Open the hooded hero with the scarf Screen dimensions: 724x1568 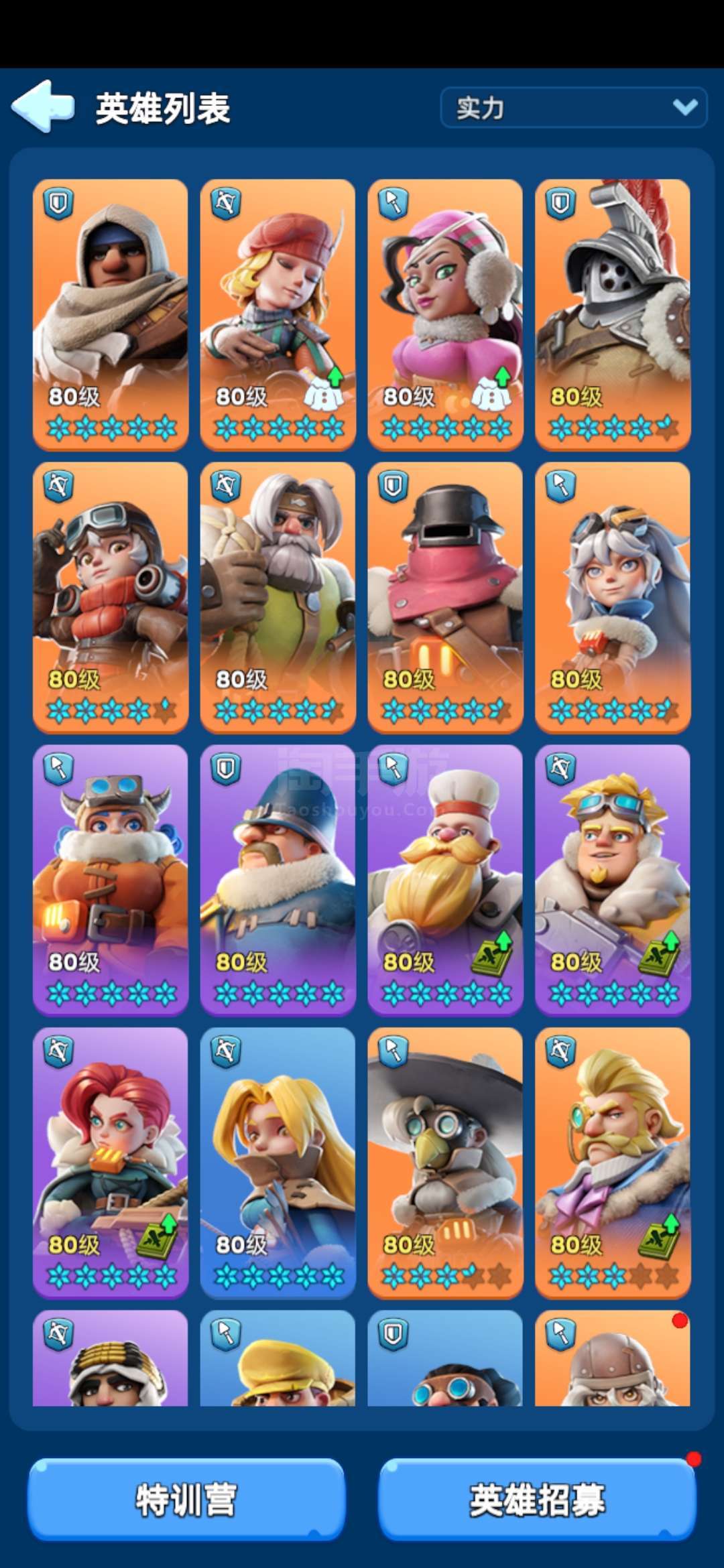point(111,314)
